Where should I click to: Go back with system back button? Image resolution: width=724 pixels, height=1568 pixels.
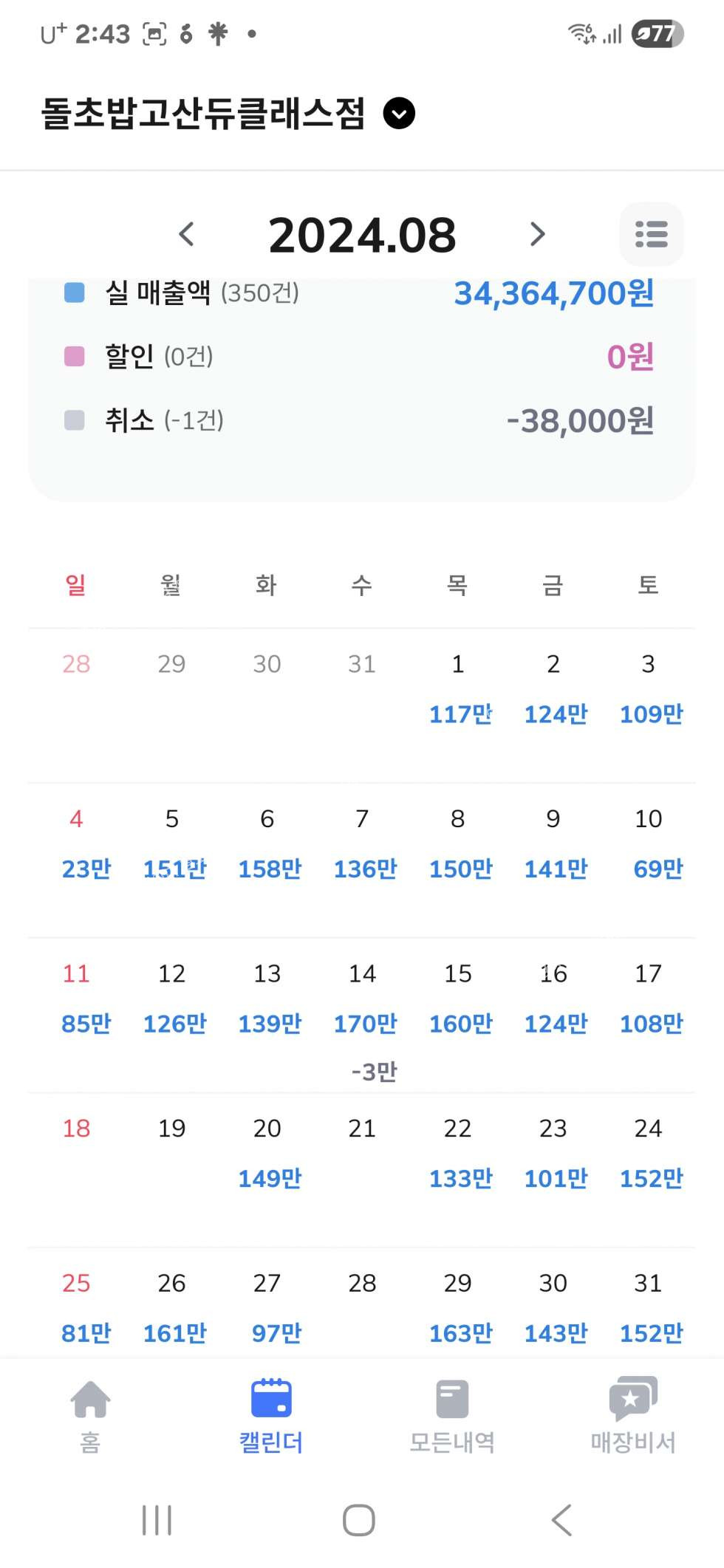[x=561, y=1519]
